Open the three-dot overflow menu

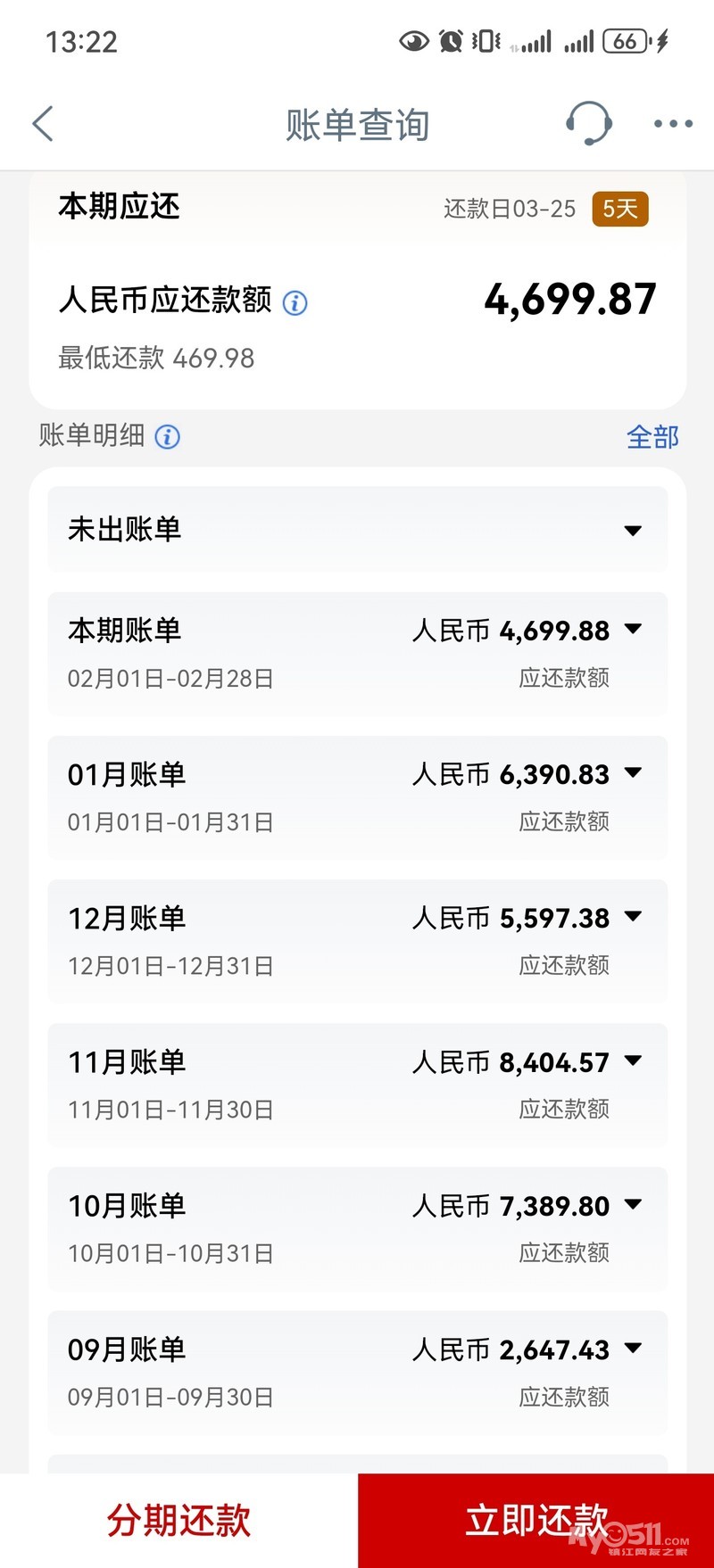pyautogui.click(x=673, y=124)
